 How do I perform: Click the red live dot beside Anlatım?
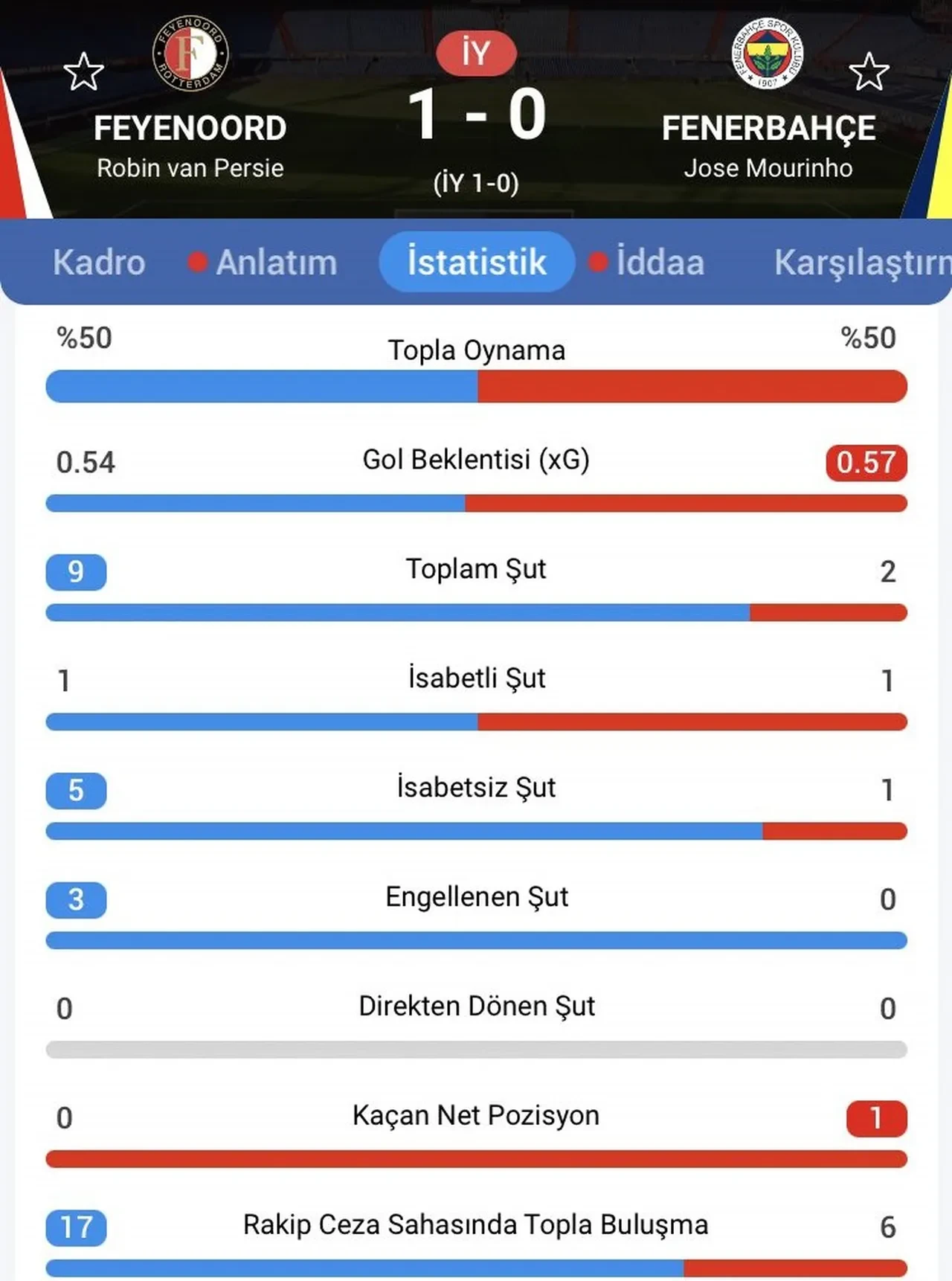pos(197,262)
